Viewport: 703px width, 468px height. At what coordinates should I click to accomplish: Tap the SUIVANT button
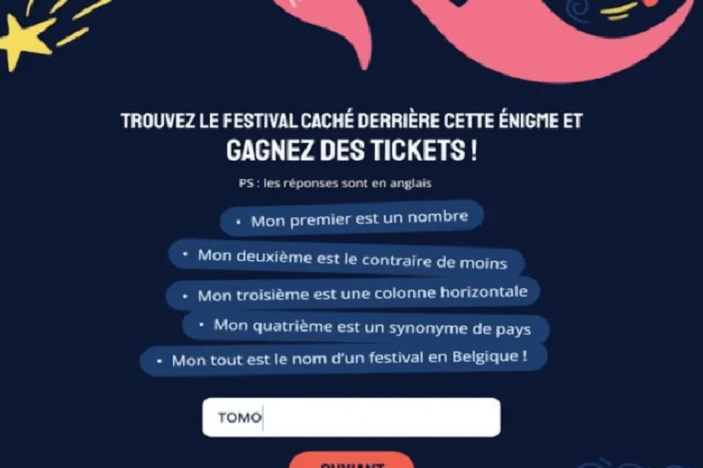tap(352, 460)
